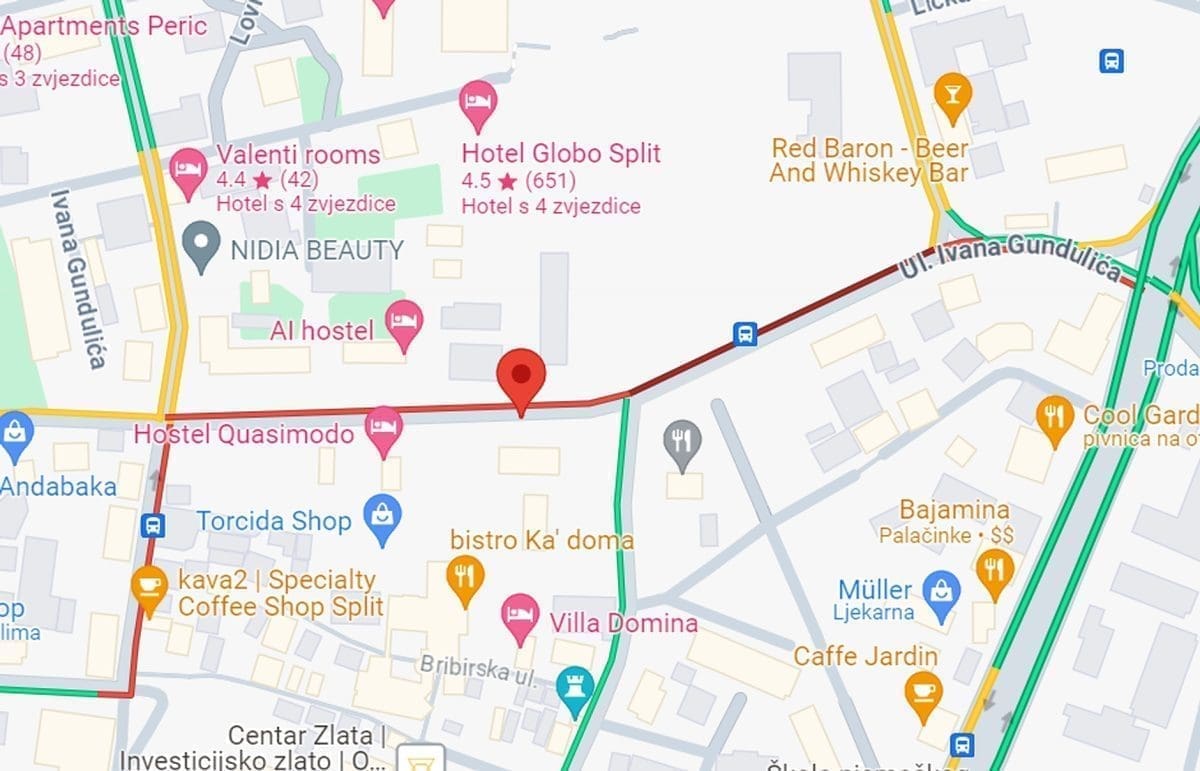Image resolution: width=1200 pixels, height=771 pixels.
Task: Open the Hotel Globo Split pin
Action: tap(478, 104)
